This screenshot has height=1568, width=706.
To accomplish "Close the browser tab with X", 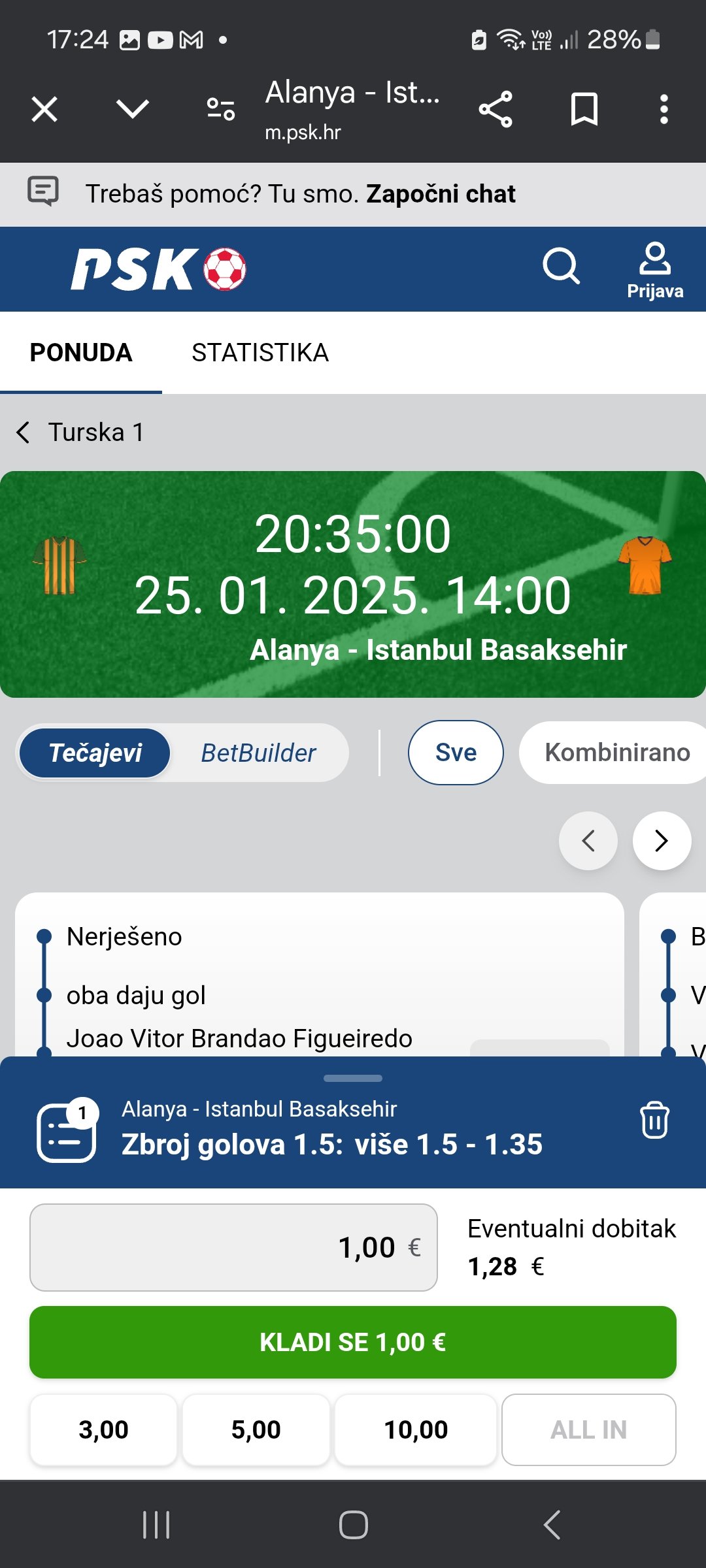I will (44, 109).
